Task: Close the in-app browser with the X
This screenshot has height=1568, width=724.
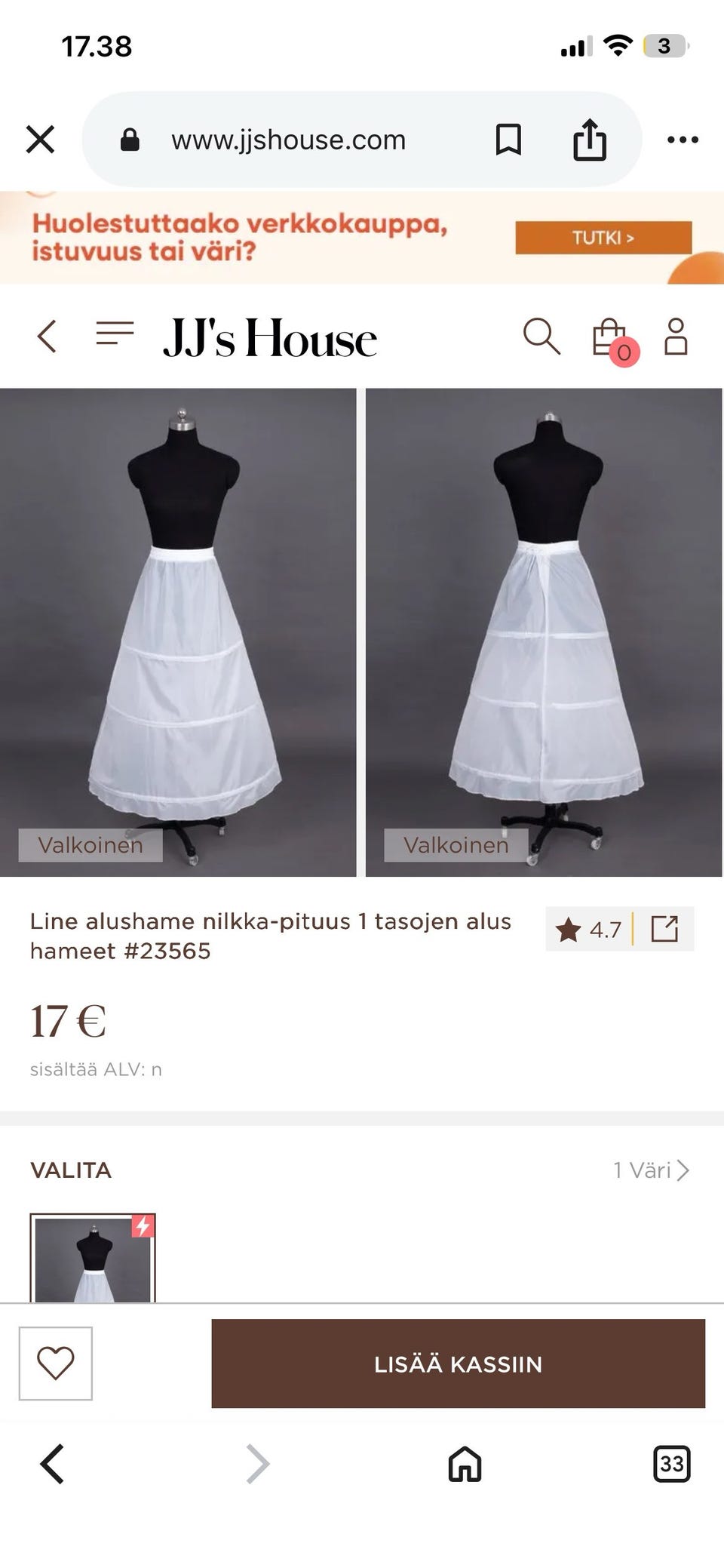Action: coord(40,140)
